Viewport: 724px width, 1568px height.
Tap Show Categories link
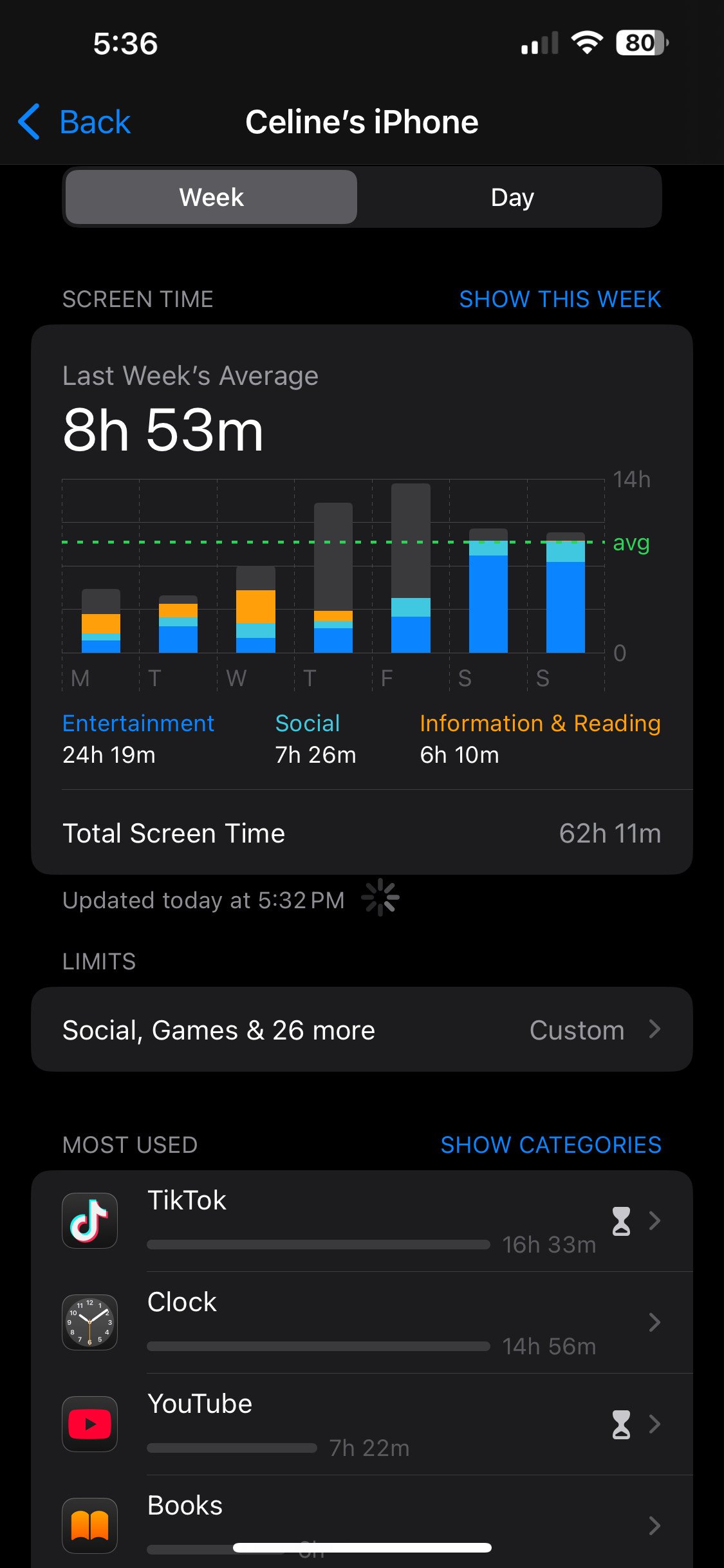pos(550,1145)
